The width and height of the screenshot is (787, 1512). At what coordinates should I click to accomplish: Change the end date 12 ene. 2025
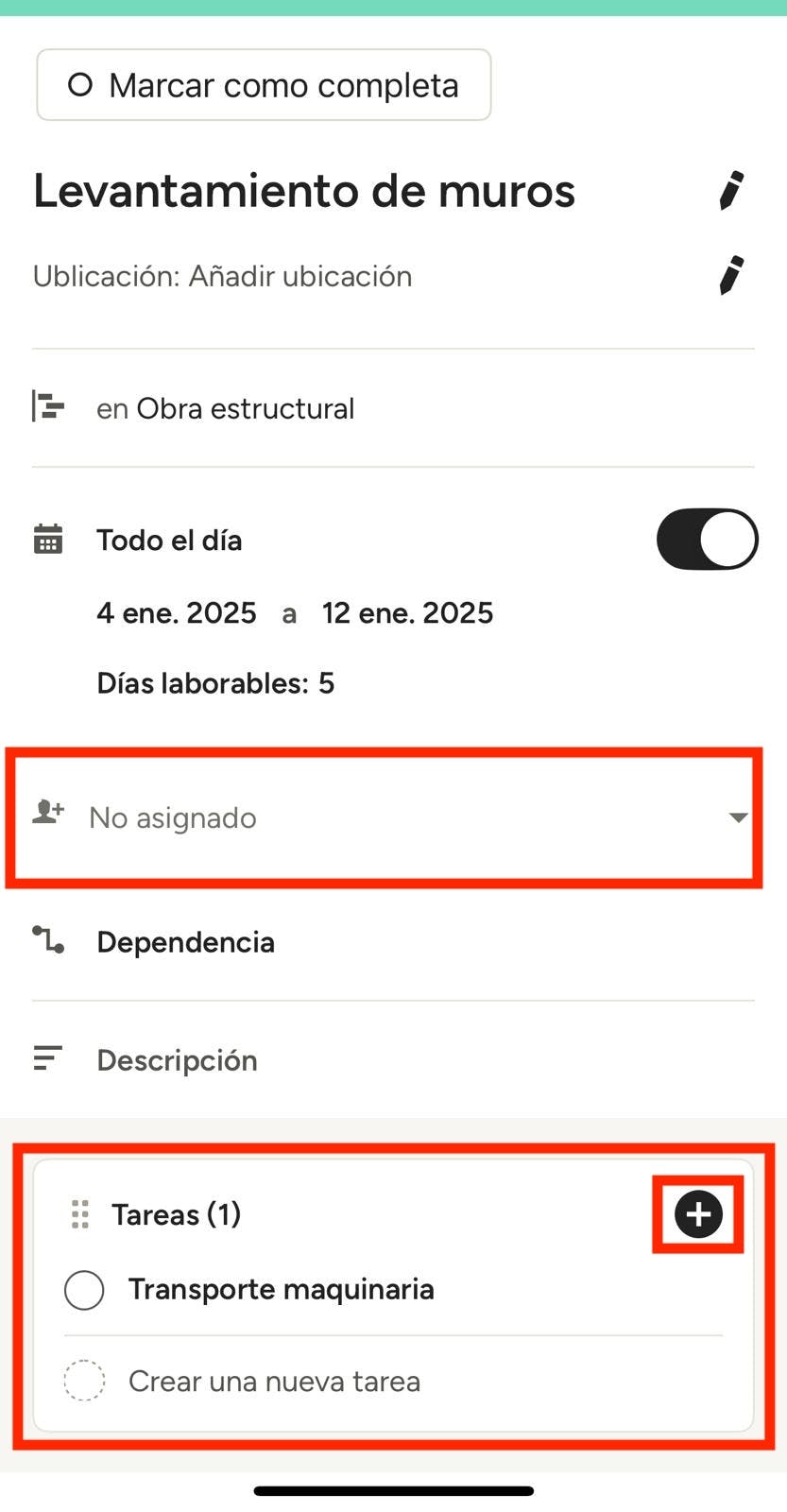click(x=407, y=613)
